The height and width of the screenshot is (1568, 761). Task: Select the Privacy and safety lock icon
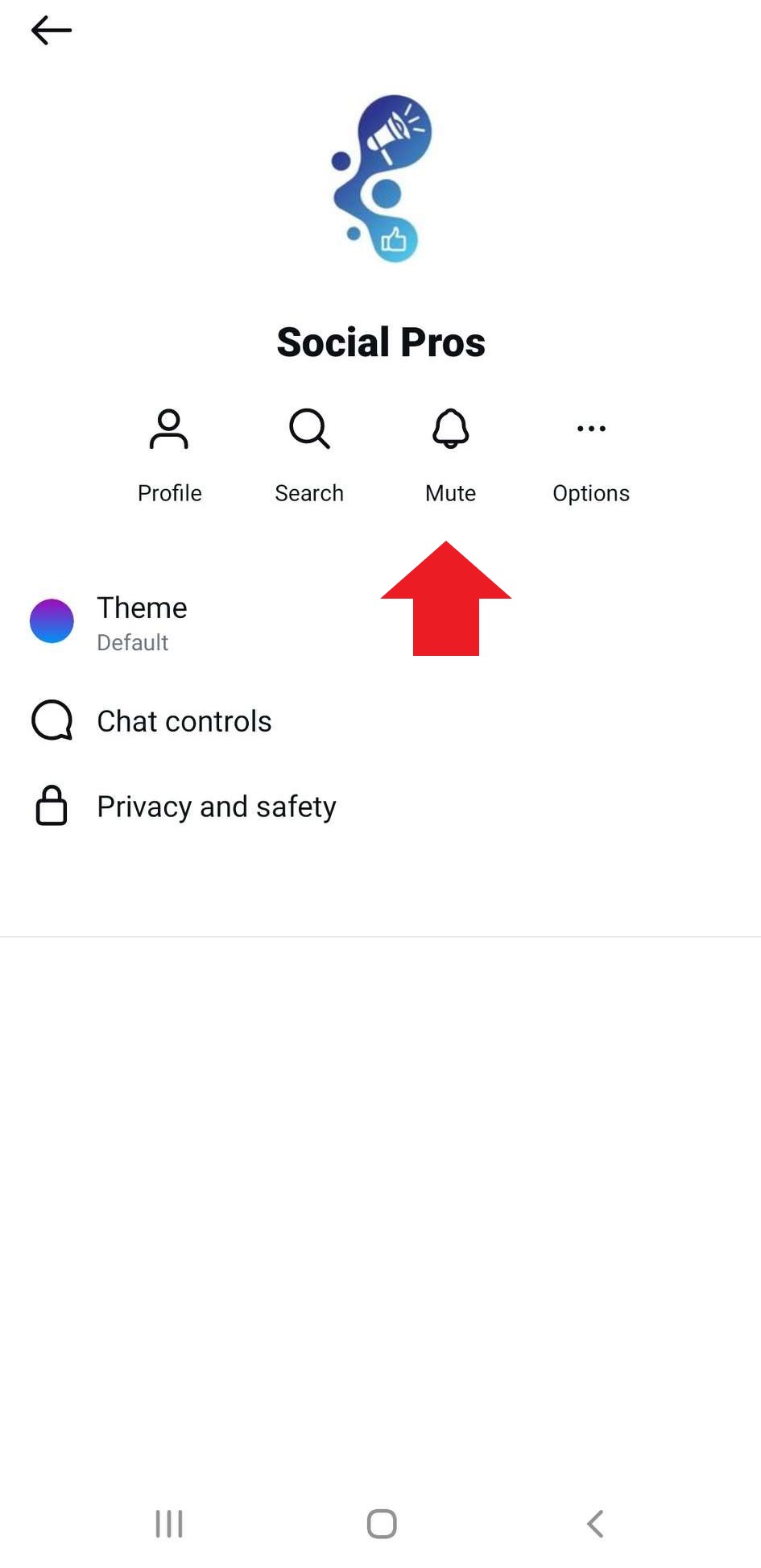coord(51,805)
